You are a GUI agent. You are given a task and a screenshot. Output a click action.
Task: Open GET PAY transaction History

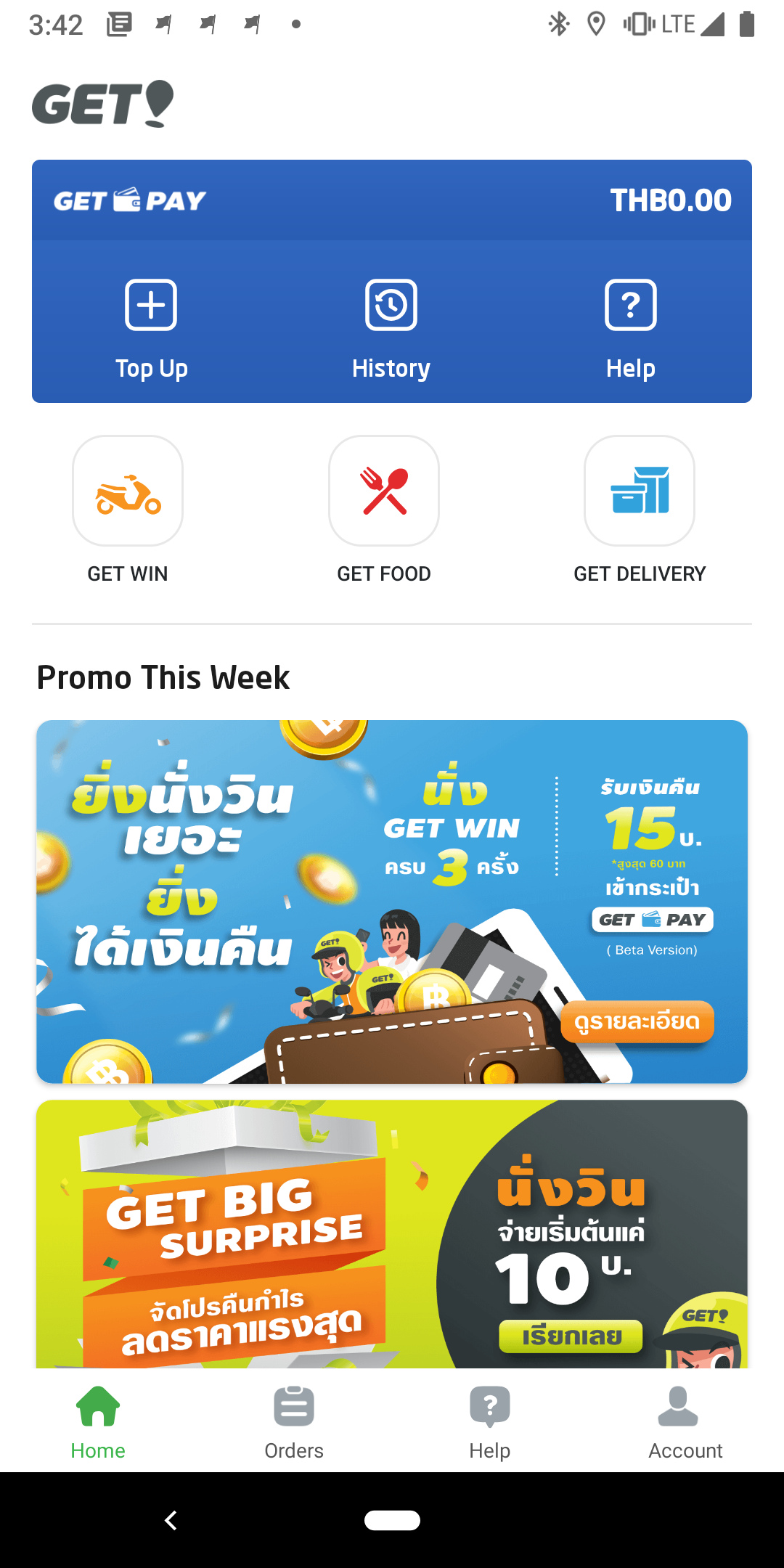[391, 328]
